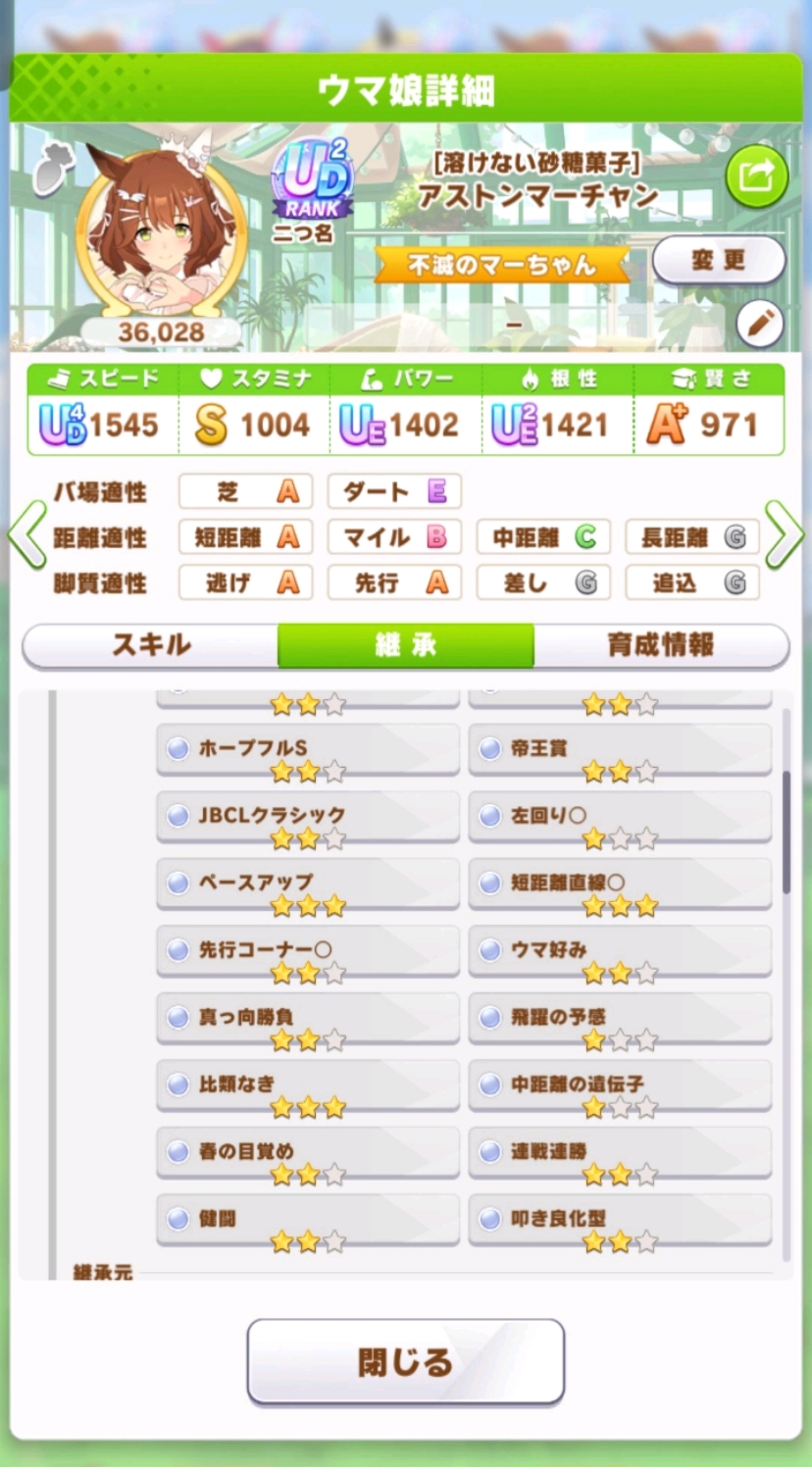
Task: Share this Uma Musume's details
Action: tap(756, 177)
